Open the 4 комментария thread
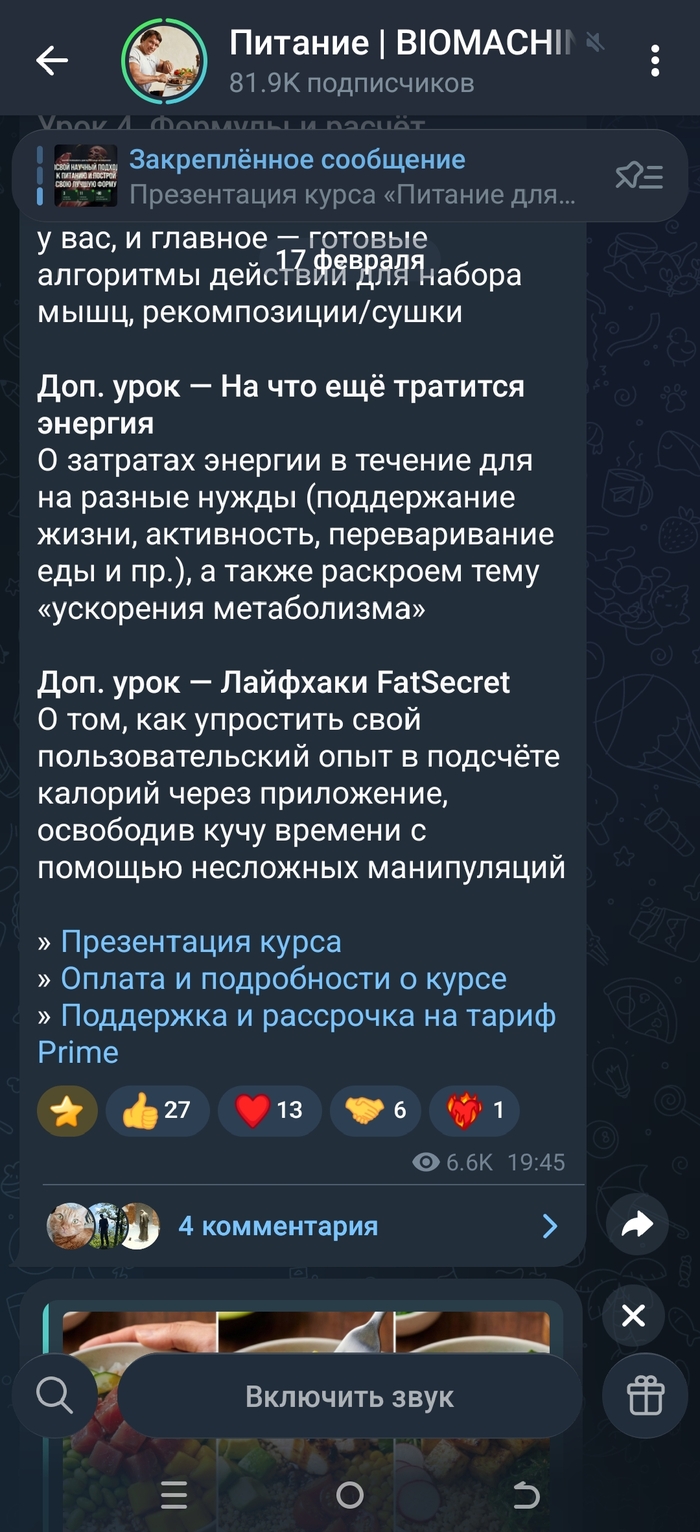Image resolution: width=700 pixels, height=1532 pixels. [x=300, y=1226]
